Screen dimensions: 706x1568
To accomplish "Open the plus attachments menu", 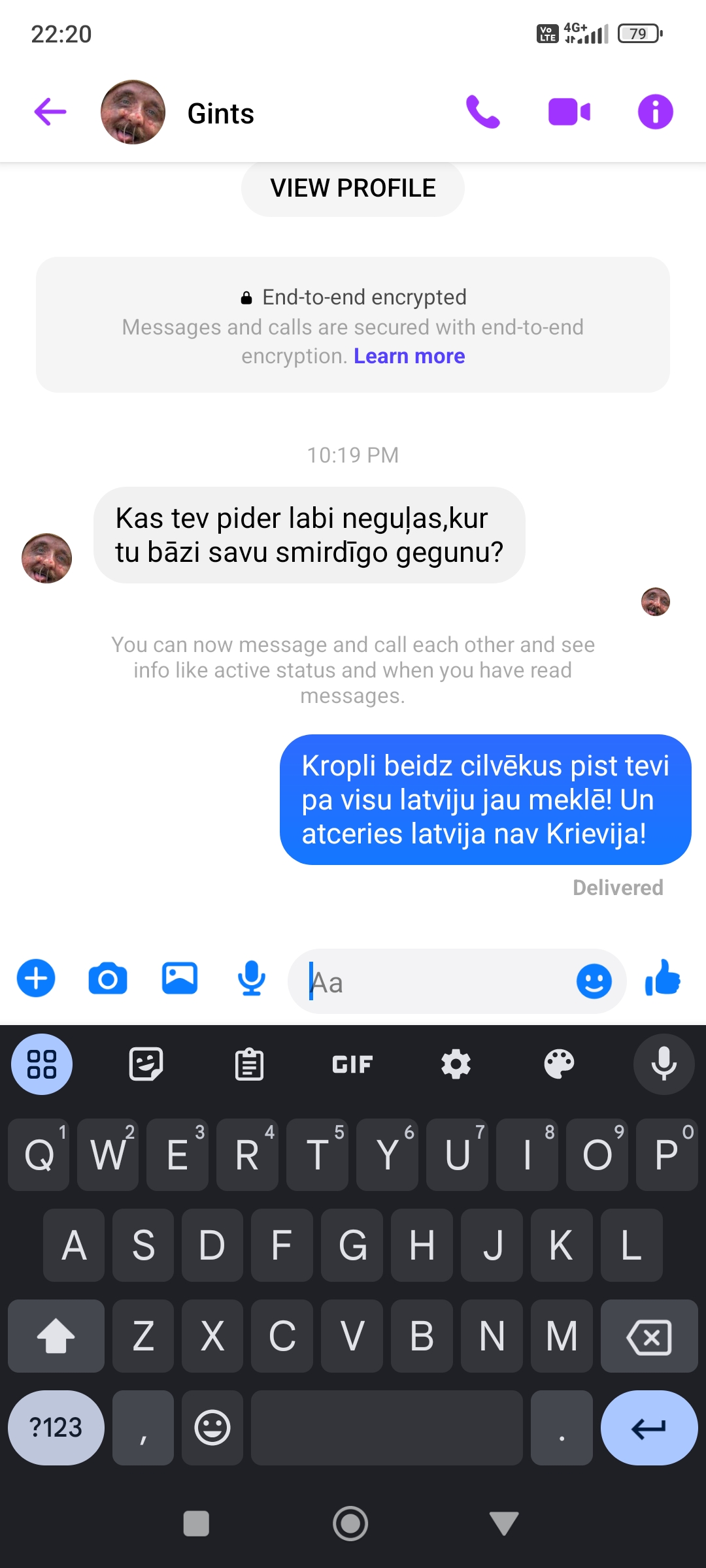I will (36, 979).
